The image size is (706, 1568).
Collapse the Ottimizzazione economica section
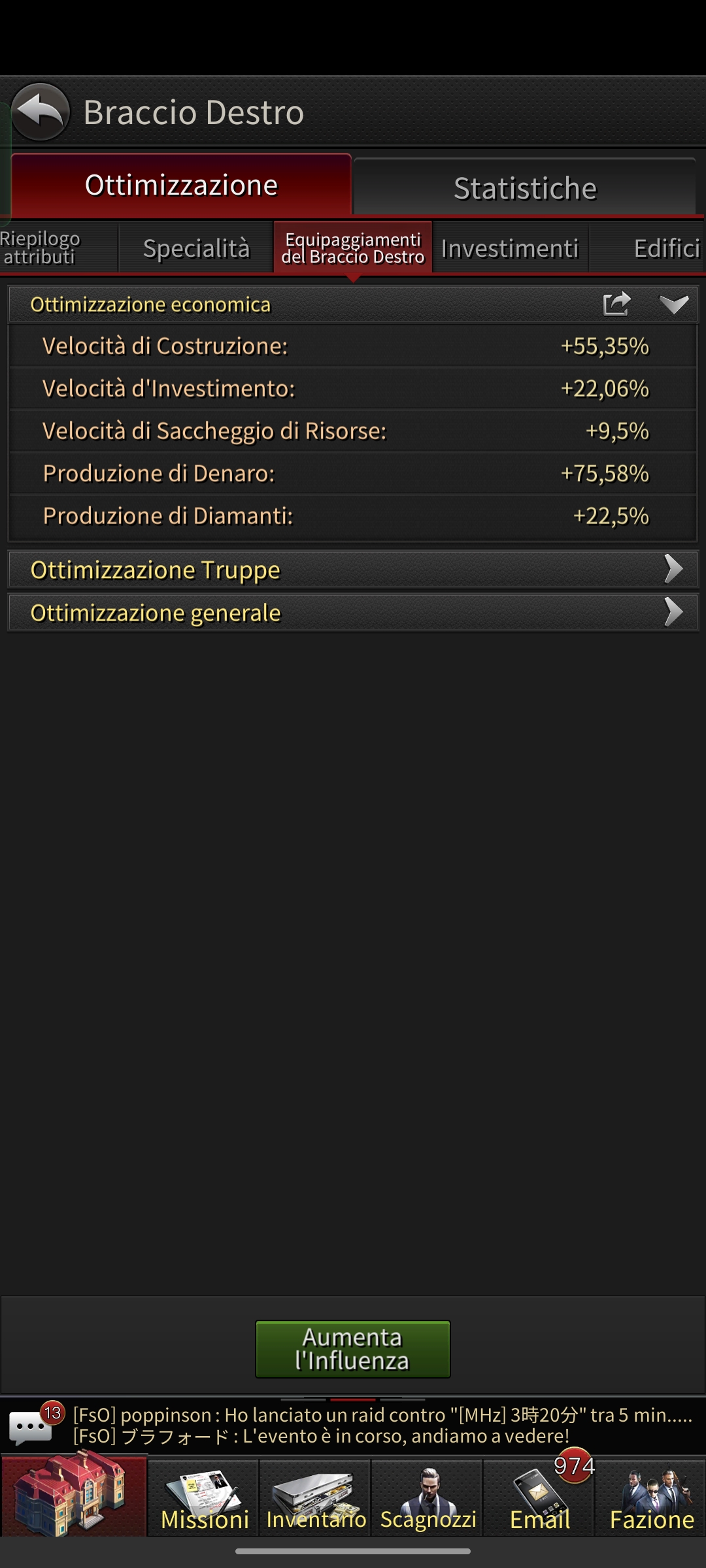674,304
